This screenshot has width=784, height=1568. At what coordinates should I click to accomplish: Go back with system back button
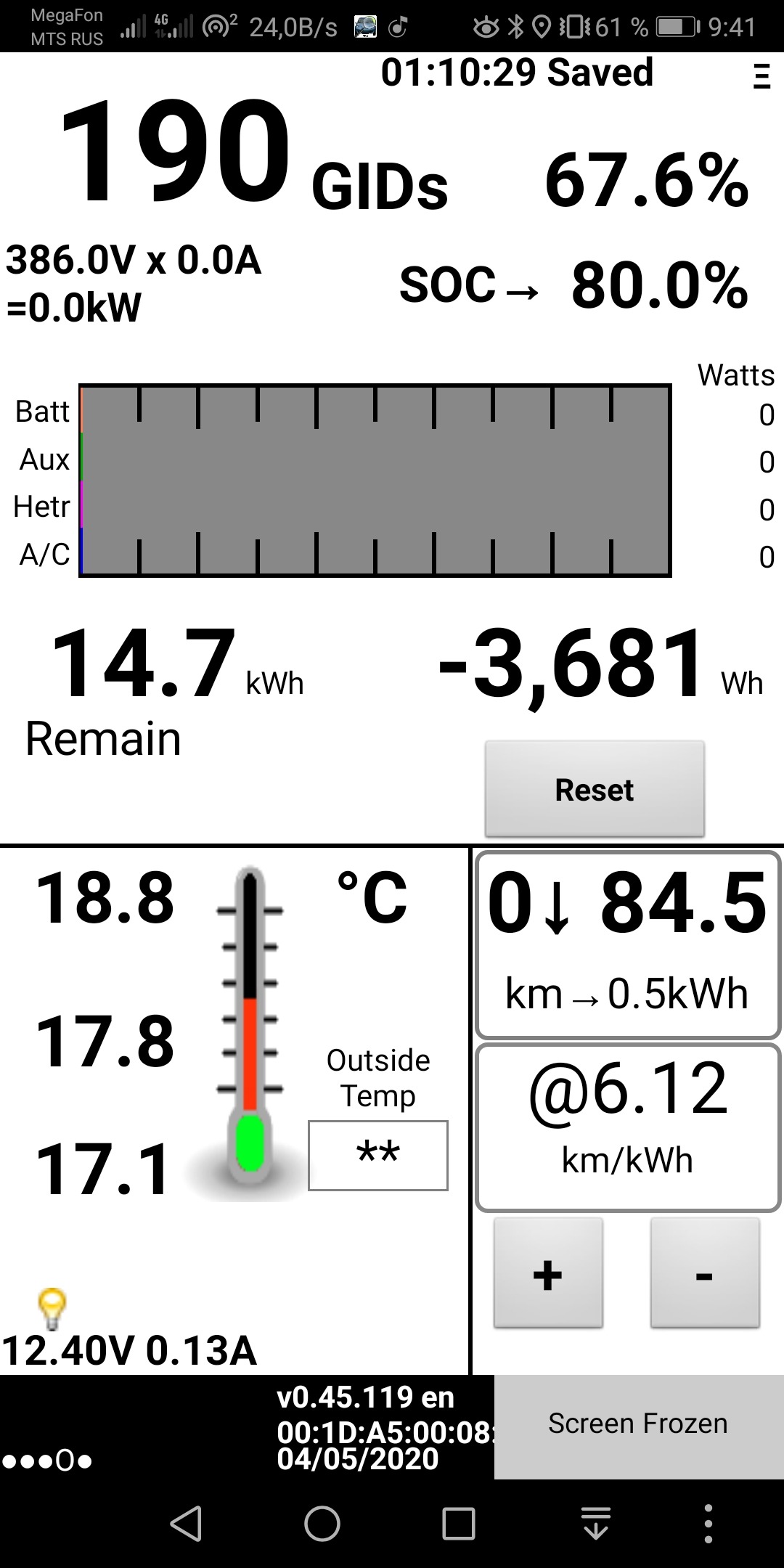click(186, 1523)
